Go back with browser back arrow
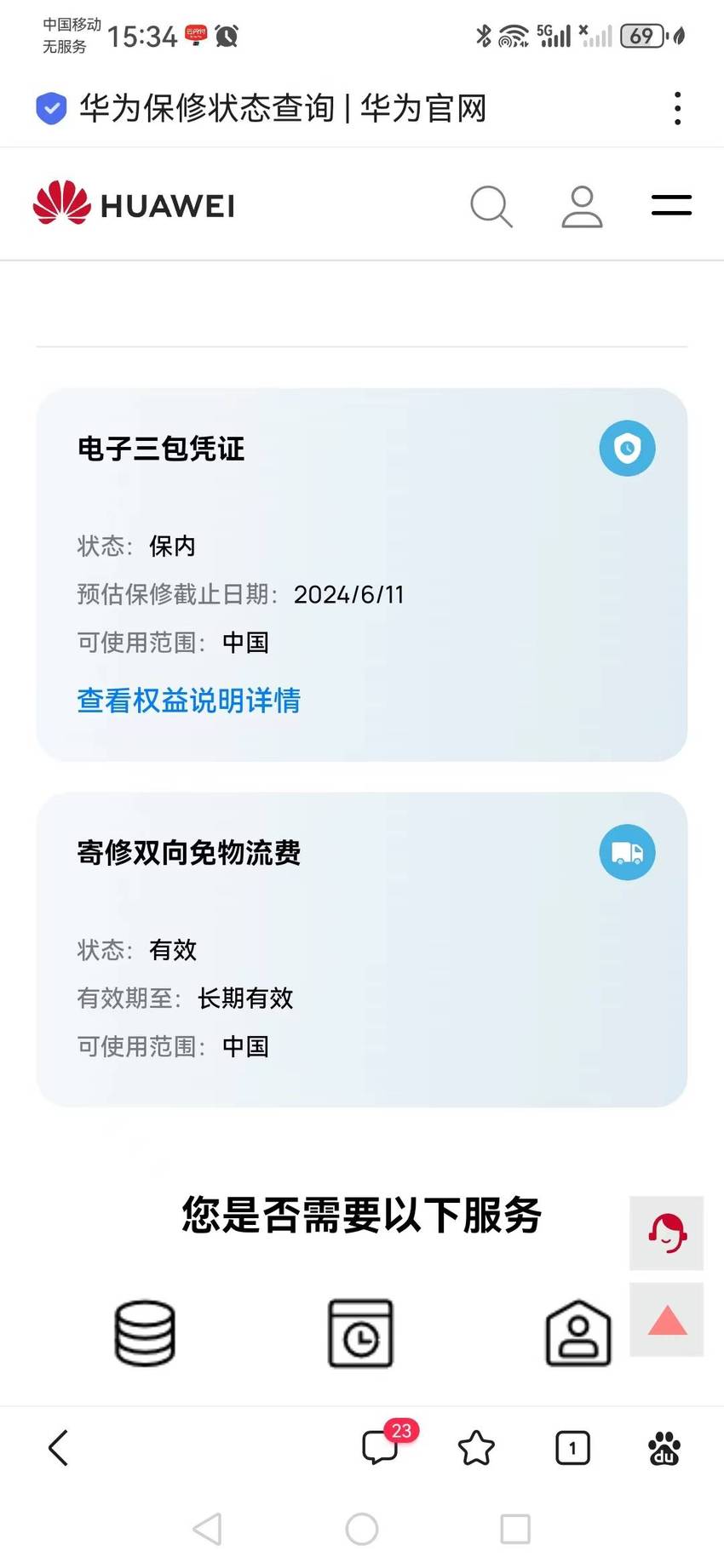 pos(58,1448)
